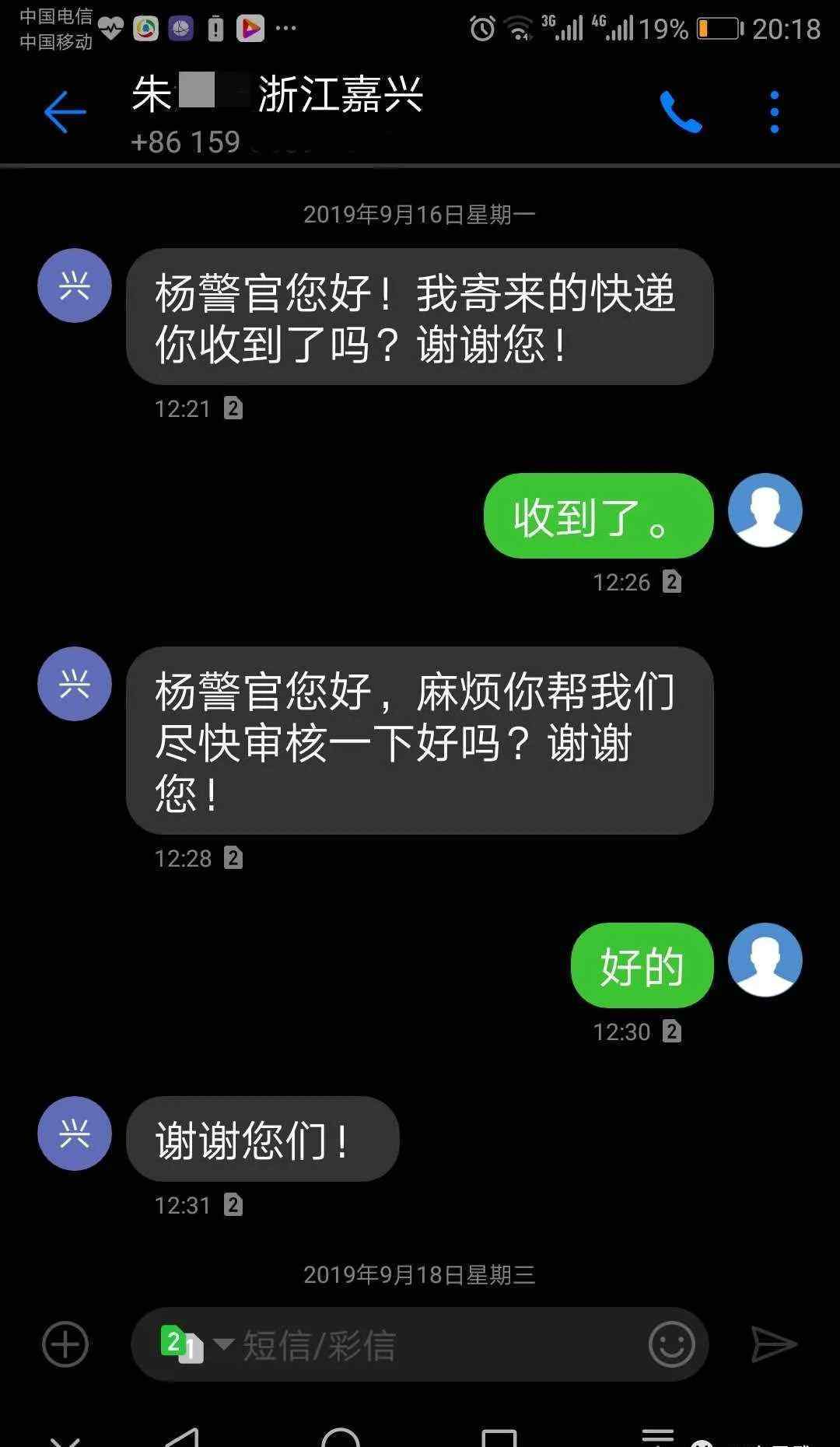Go back to the message list
The height and width of the screenshot is (1447, 840).
point(65,112)
